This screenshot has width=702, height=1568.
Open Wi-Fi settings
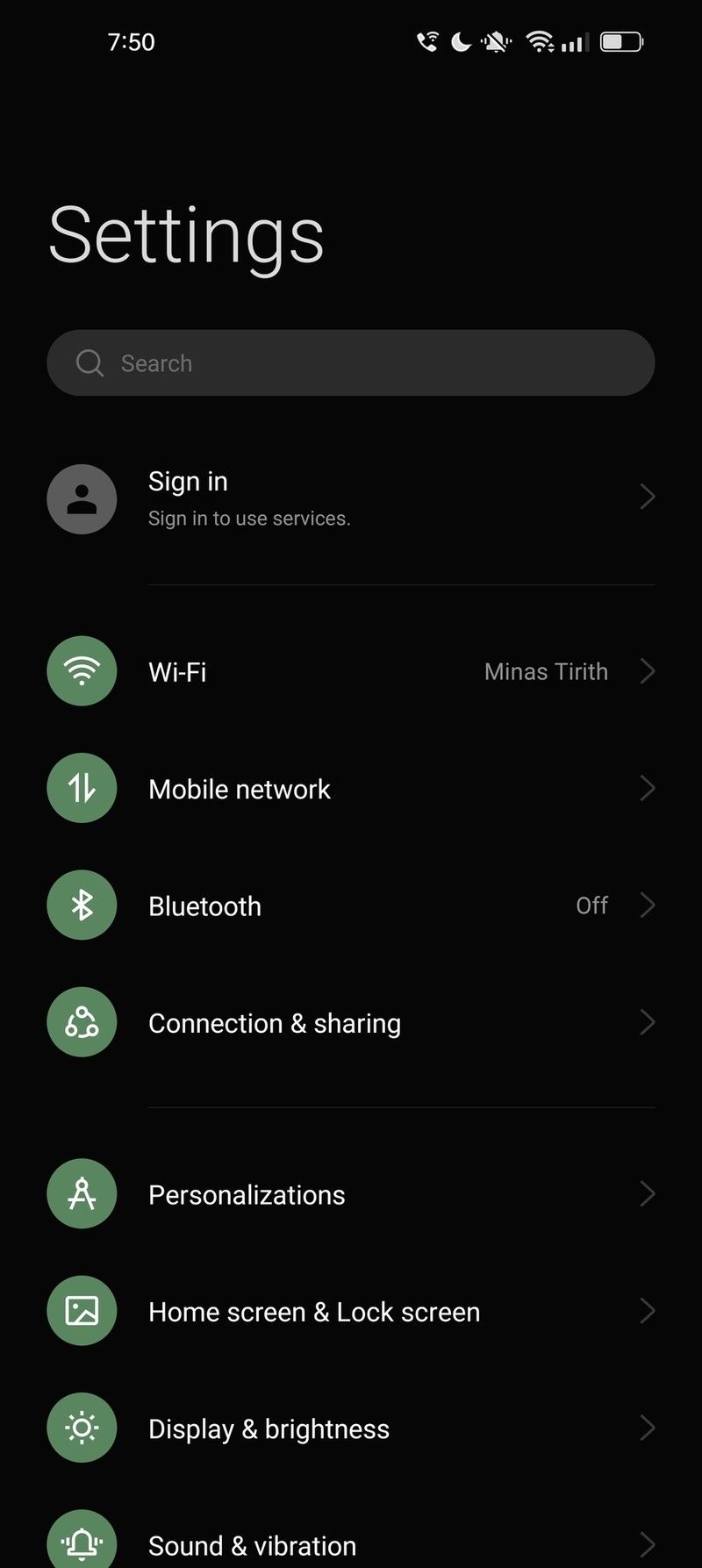[351, 672]
